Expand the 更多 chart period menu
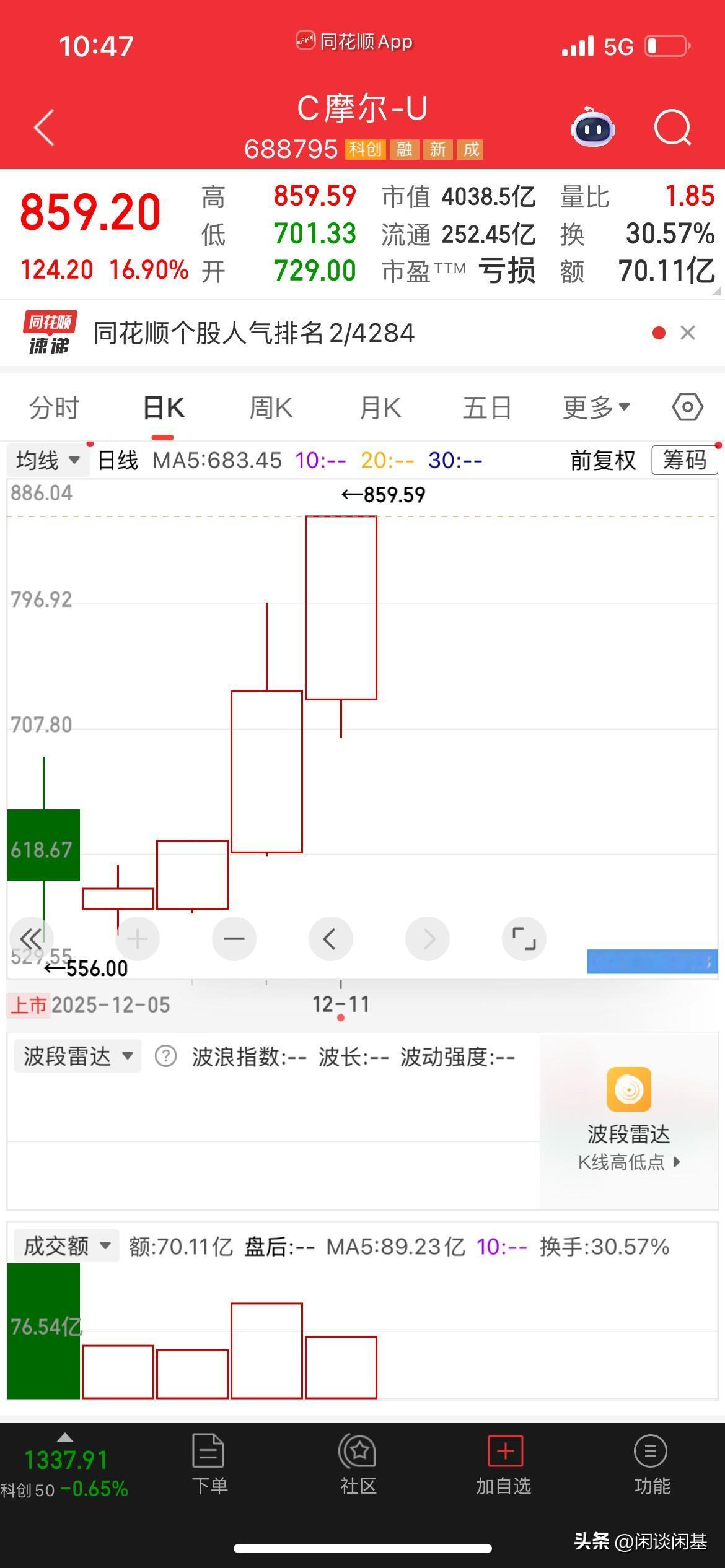Image resolution: width=725 pixels, height=1568 pixels. (x=596, y=407)
